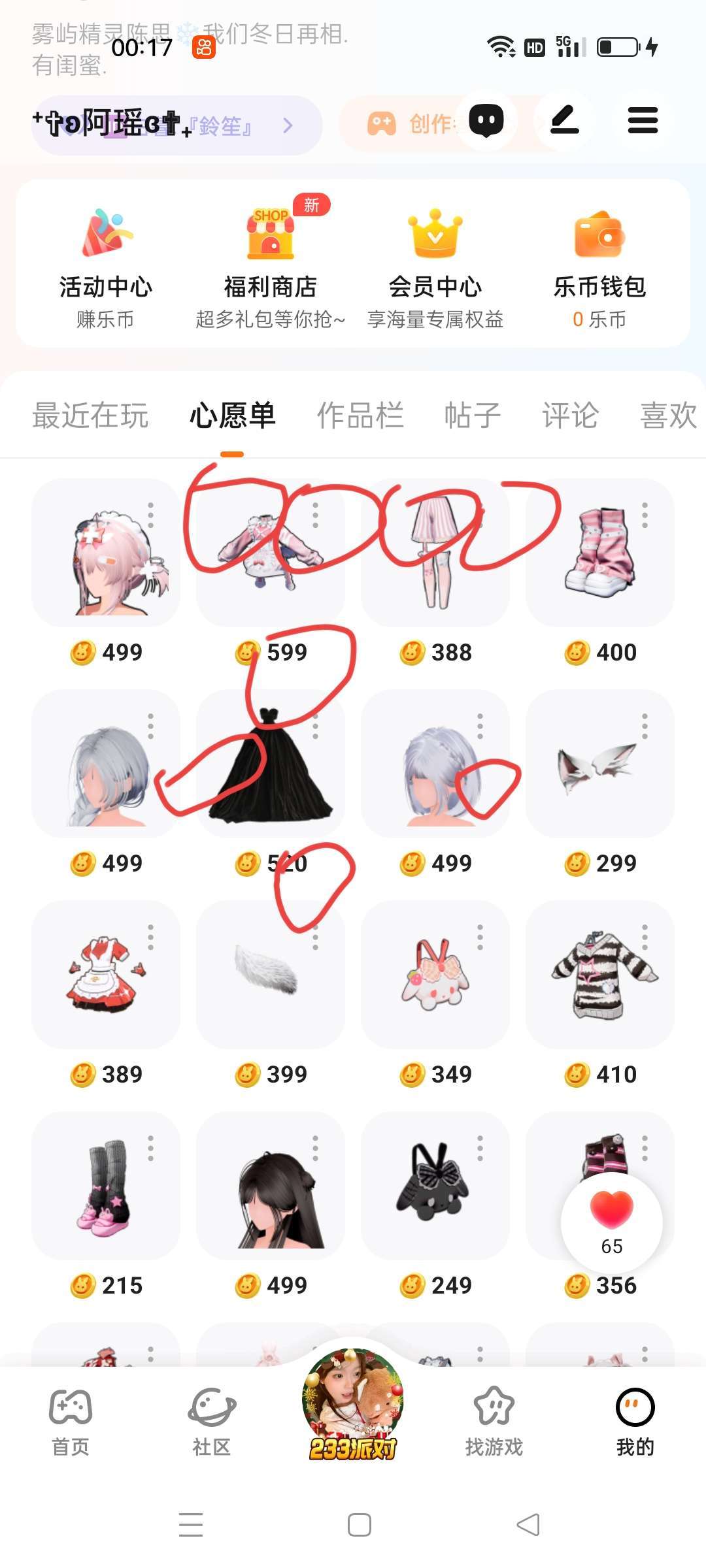Switch to the 作品栏 tab
The height and width of the screenshot is (1568, 706).
pyautogui.click(x=360, y=416)
